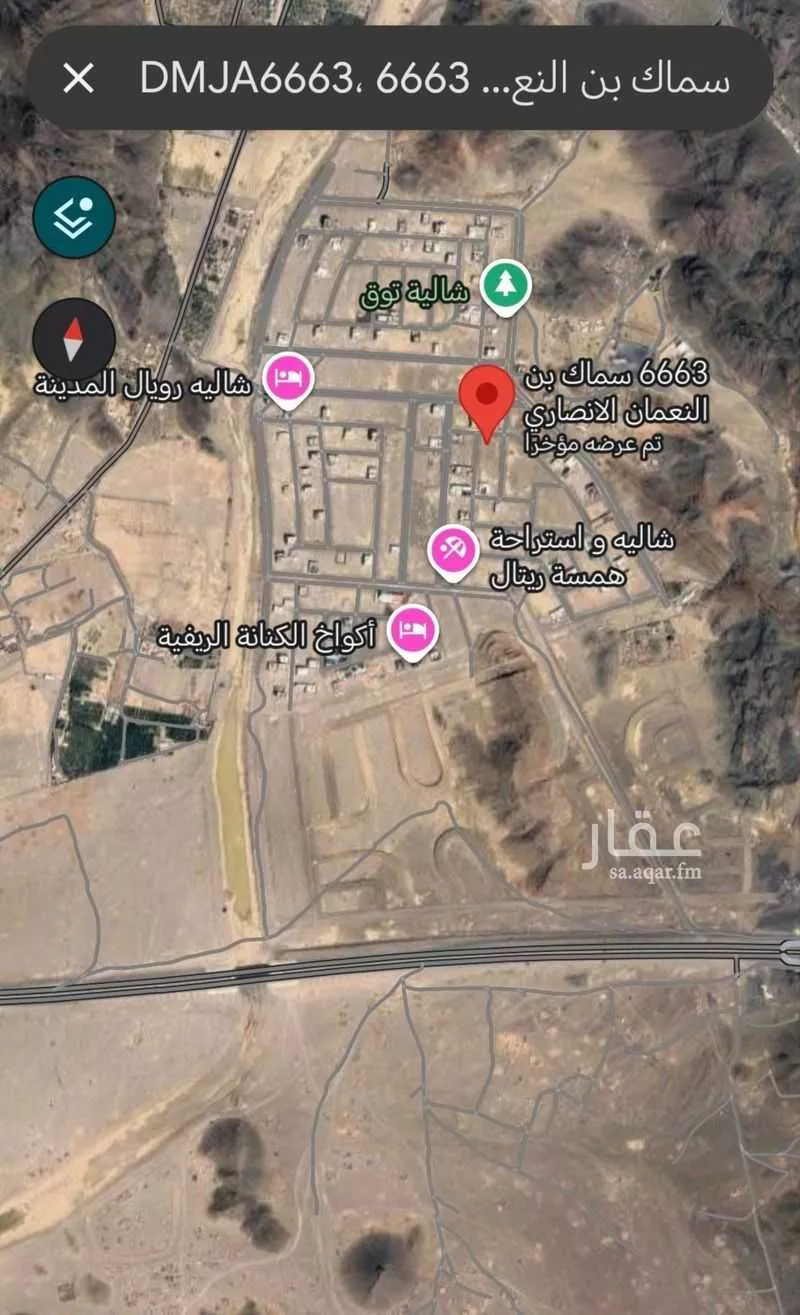Open the search field showing DMJA6663
This screenshot has width=800, height=1315.
click(435, 79)
